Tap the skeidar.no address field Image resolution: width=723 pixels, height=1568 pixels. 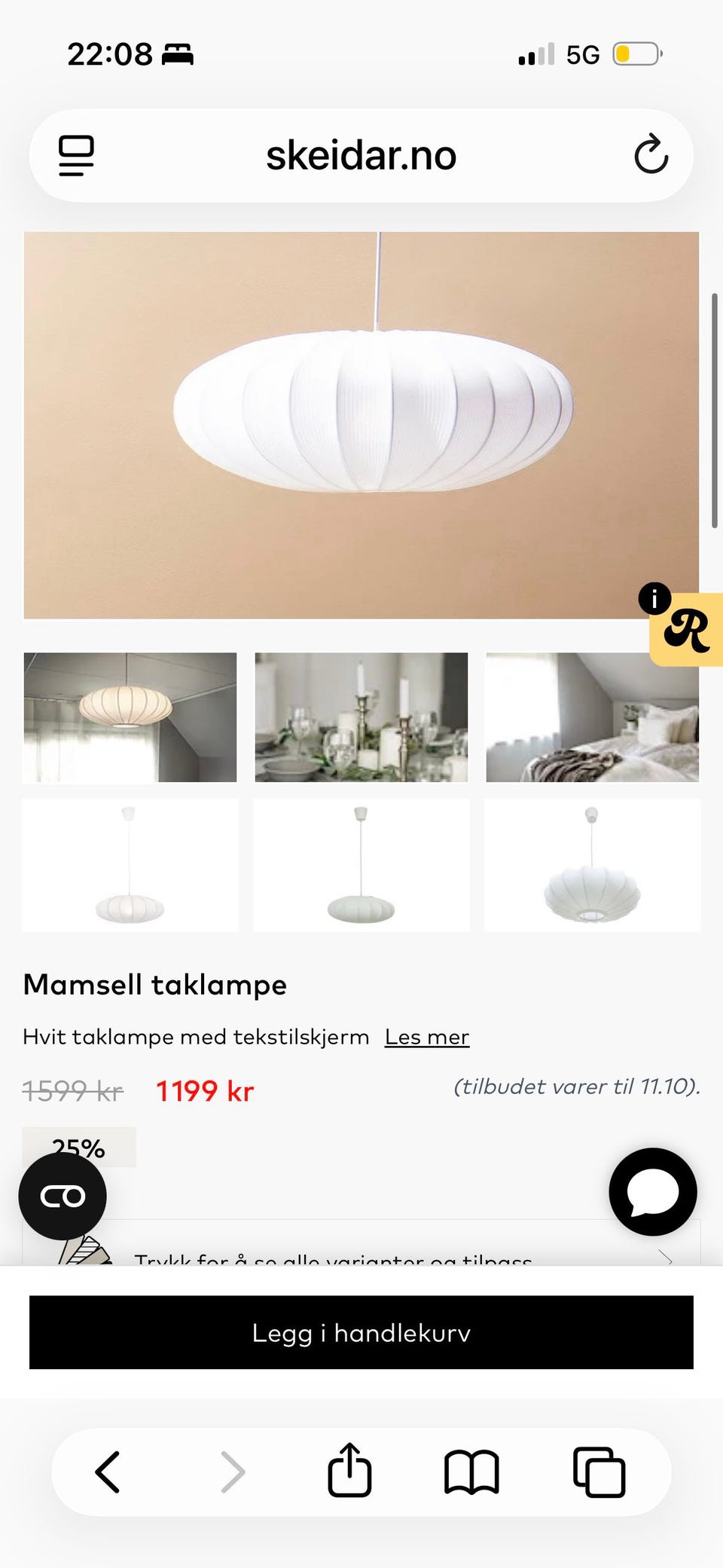point(361,155)
